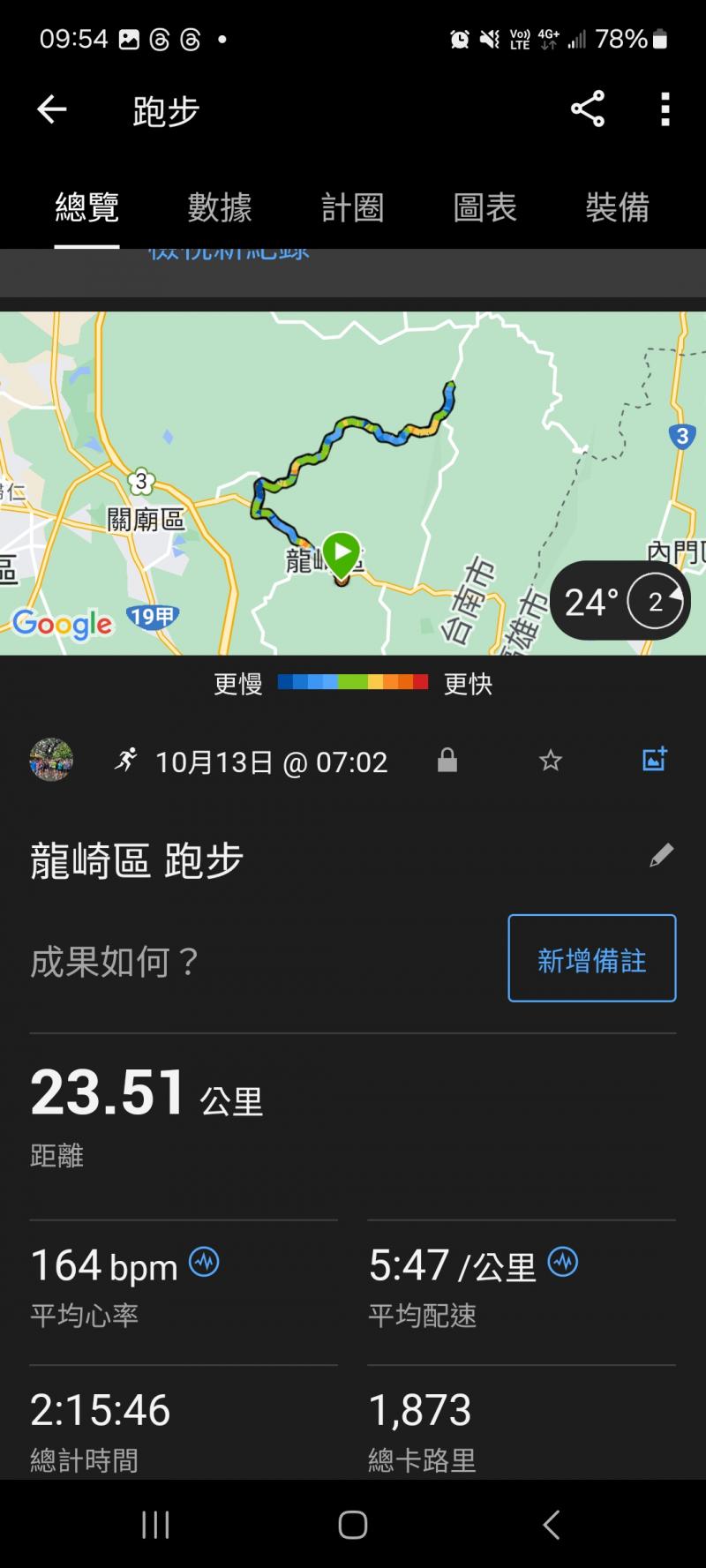Go back using the top arrow
Image resolution: width=706 pixels, height=1568 pixels.
51,109
